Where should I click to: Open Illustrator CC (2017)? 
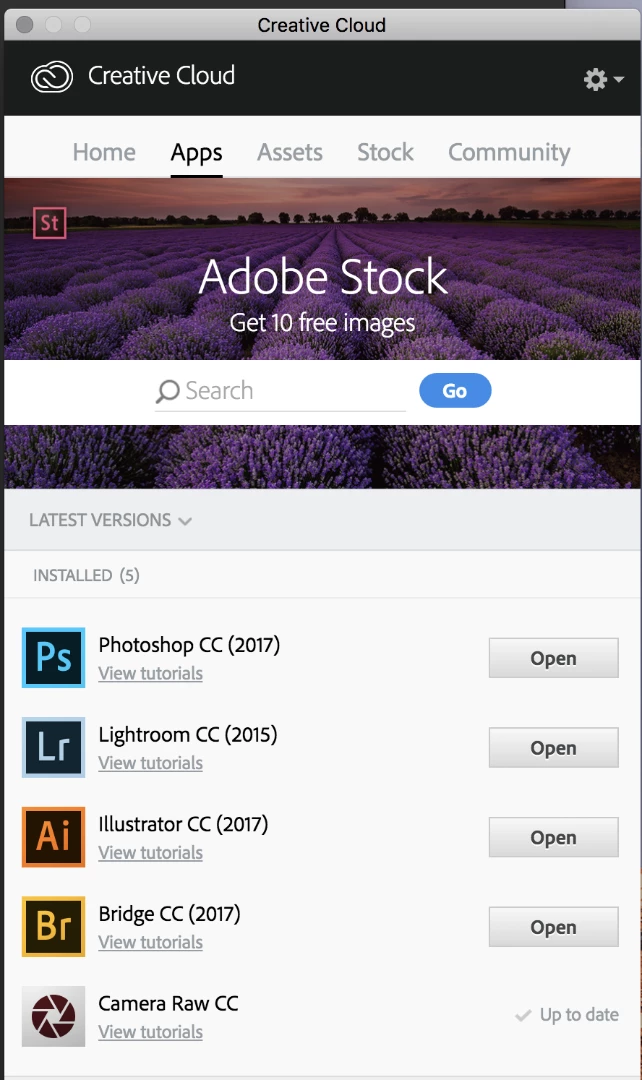(x=553, y=838)
